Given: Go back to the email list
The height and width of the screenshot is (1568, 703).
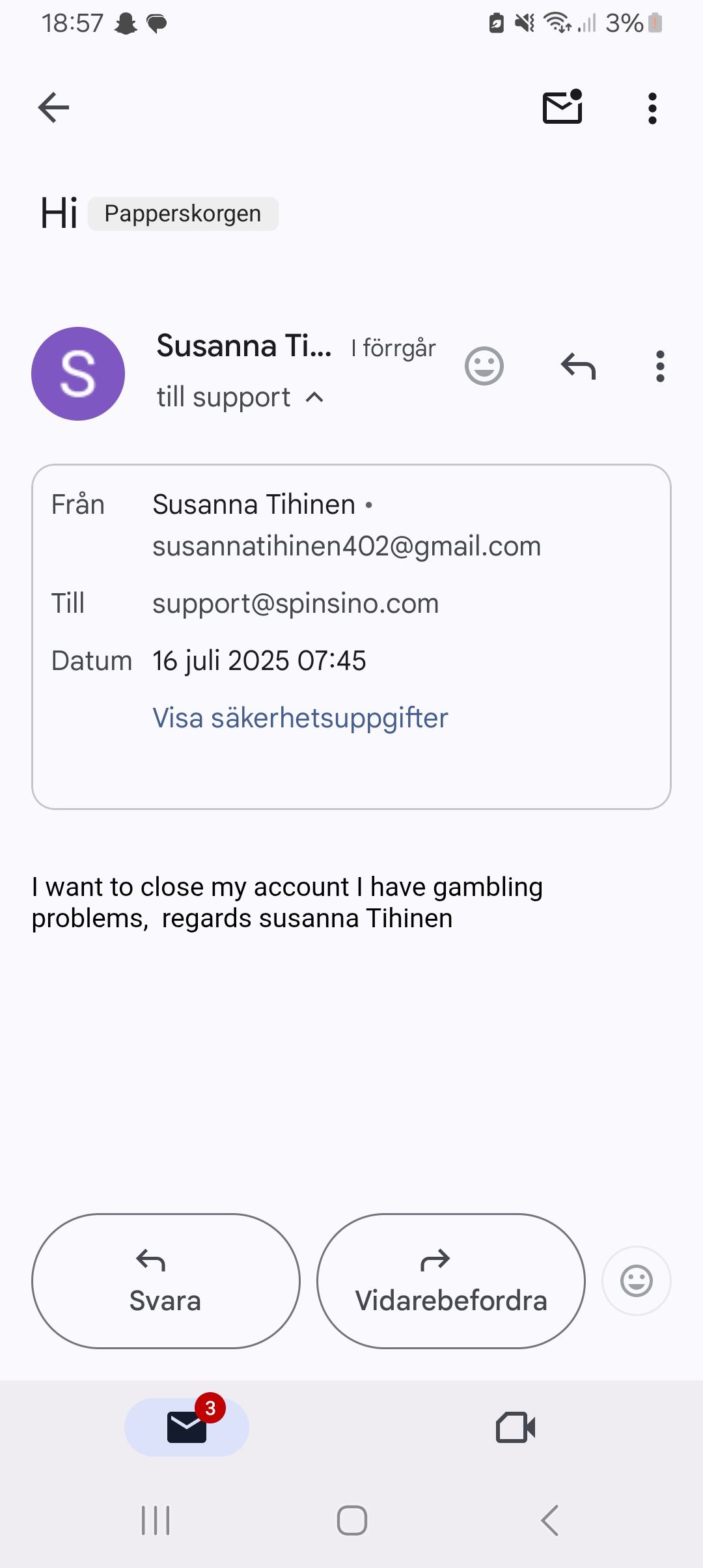Looking at the screenshot, I should click(54, 107).
